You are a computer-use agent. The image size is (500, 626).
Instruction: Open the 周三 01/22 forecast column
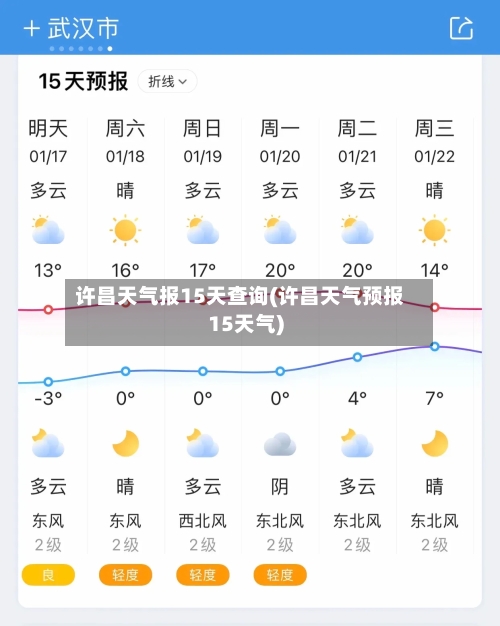pyautogui.click(x=435, y=335)
